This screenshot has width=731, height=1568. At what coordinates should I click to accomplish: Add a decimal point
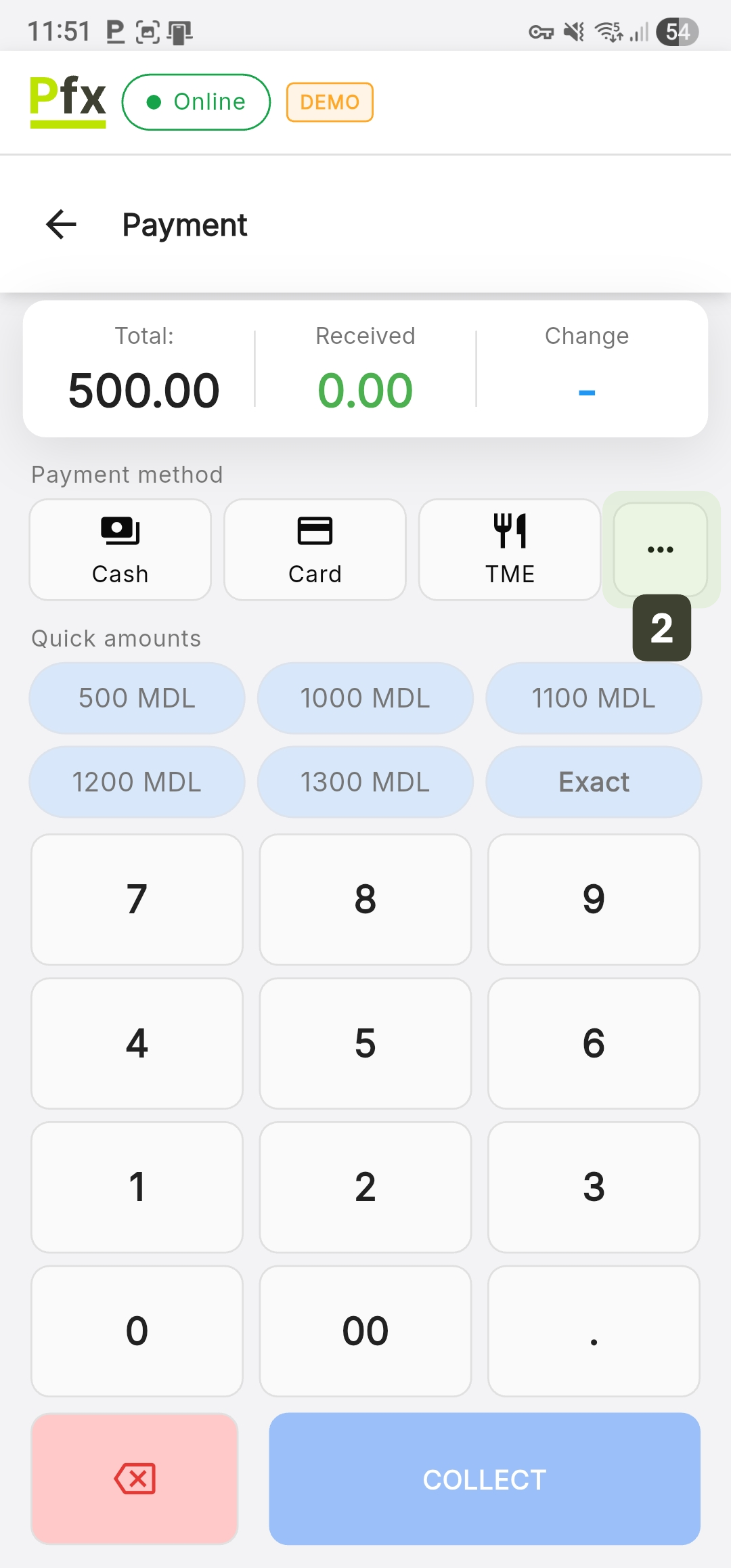coord(594,1331)
